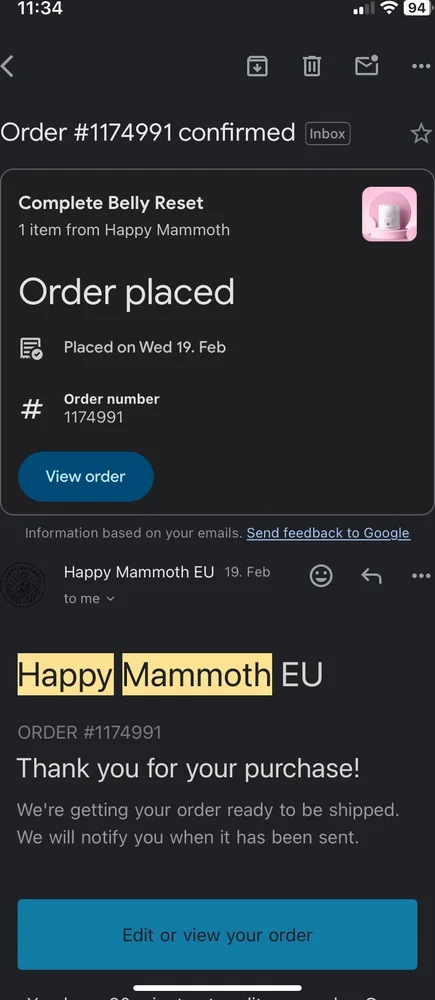Star the order confirmation email
The height and width of the screenshot is (1000, 435).
click(x=421, y=133)
